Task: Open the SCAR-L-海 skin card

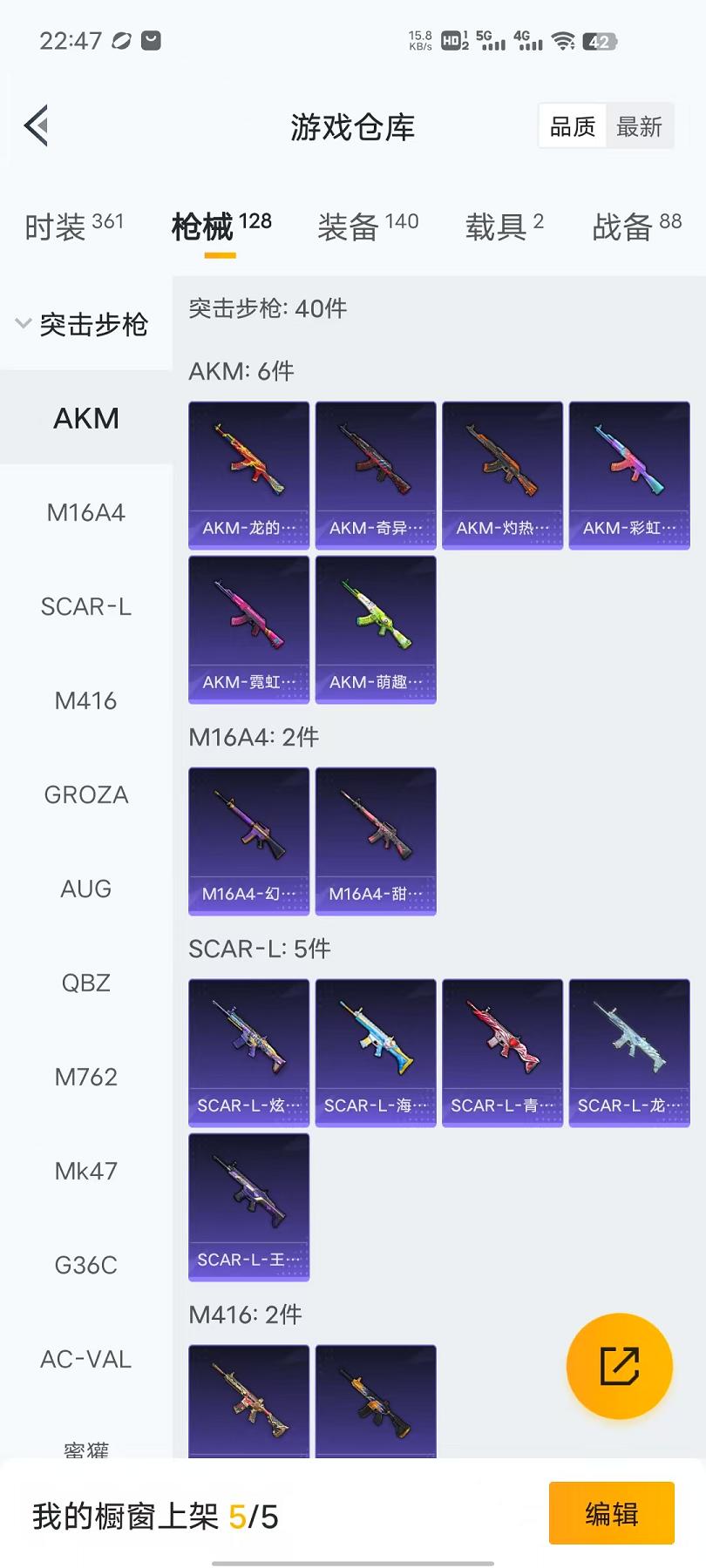Action: (376, 1052)
